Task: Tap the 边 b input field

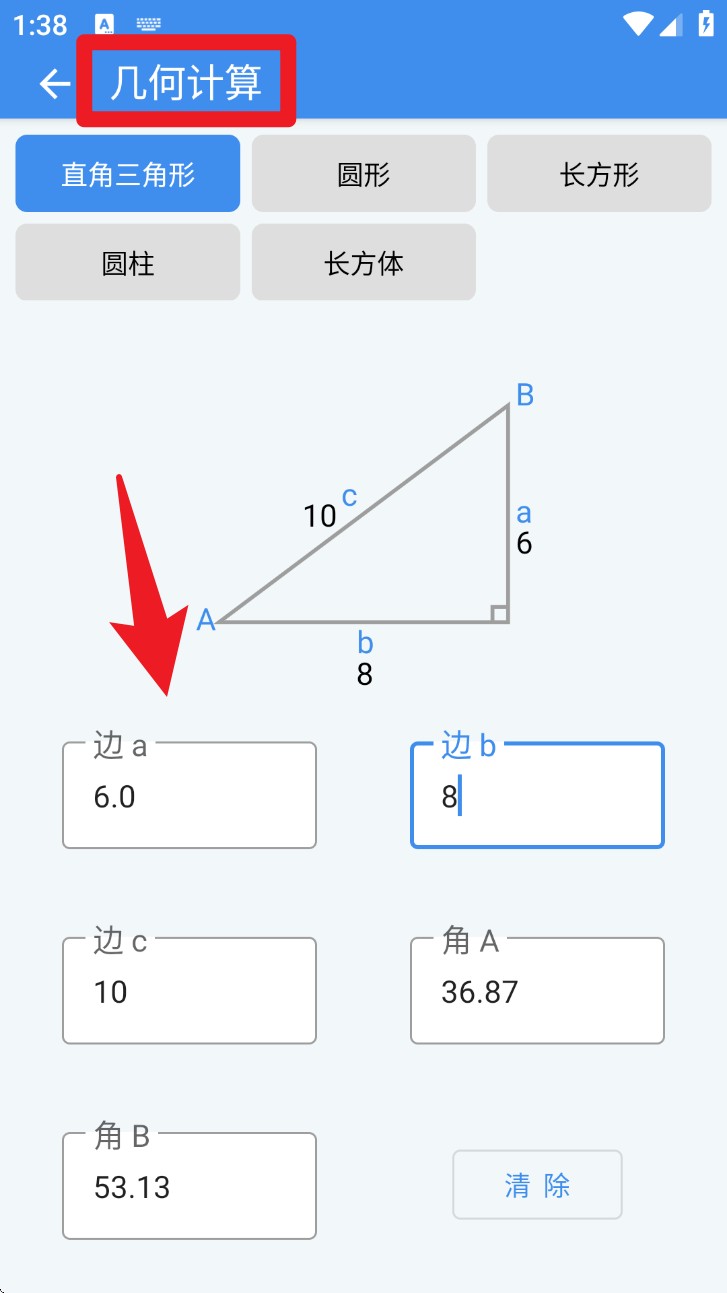Action: coord(538,795)
